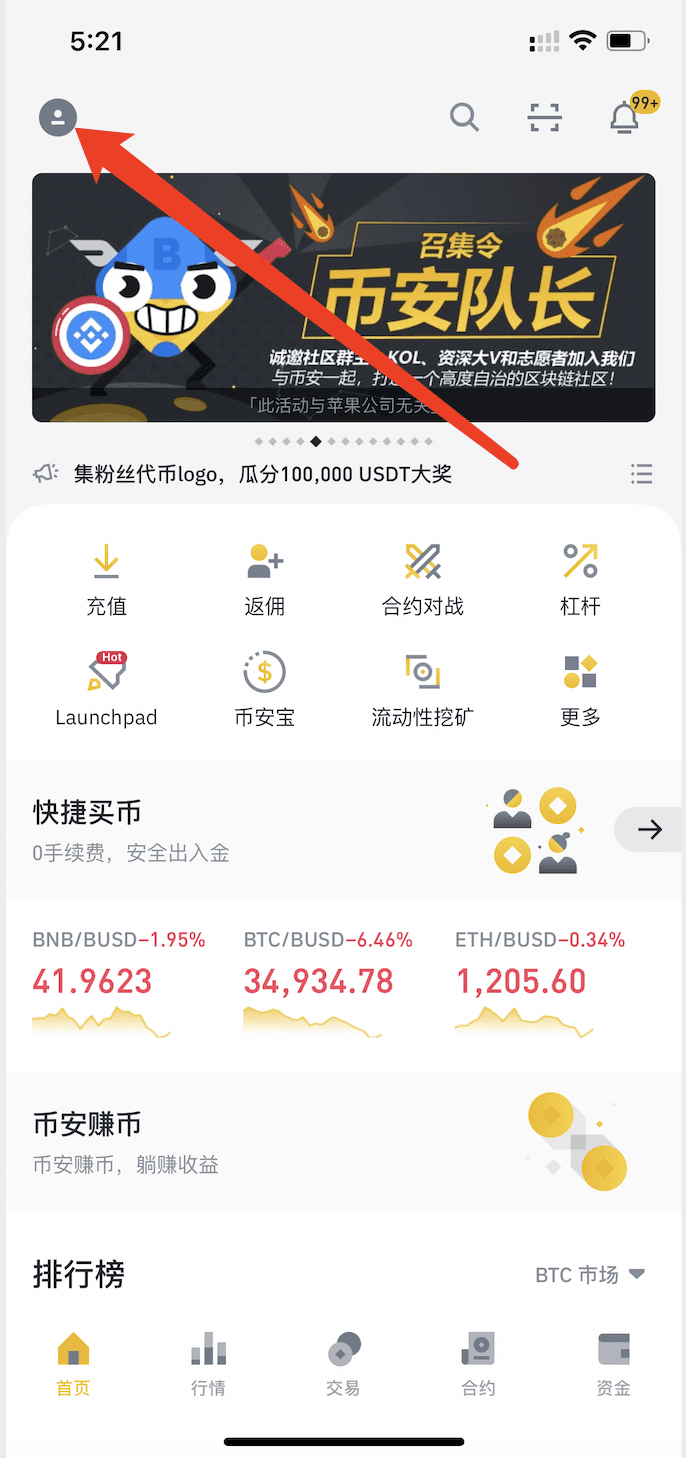Open 流动性挖矿 liquidity mining
Viewport: 686px width, 1458px height.
423,689
